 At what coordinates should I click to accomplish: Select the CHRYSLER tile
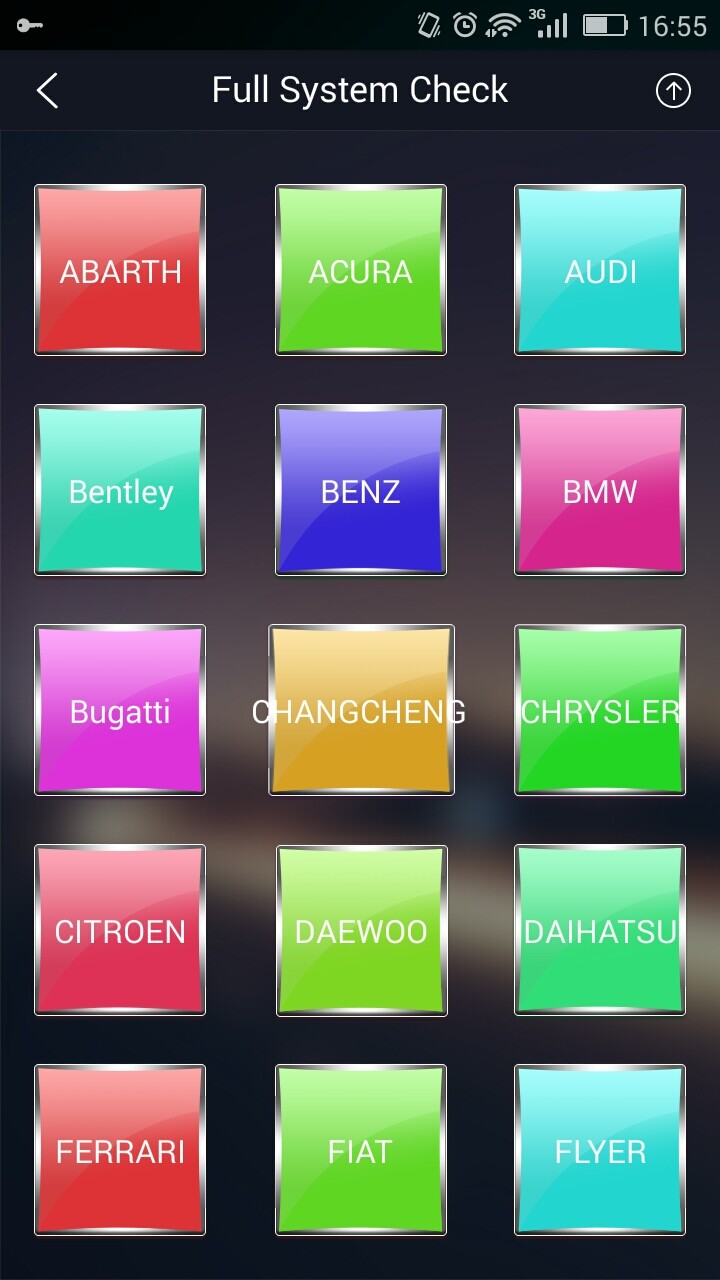pos(600,710)
